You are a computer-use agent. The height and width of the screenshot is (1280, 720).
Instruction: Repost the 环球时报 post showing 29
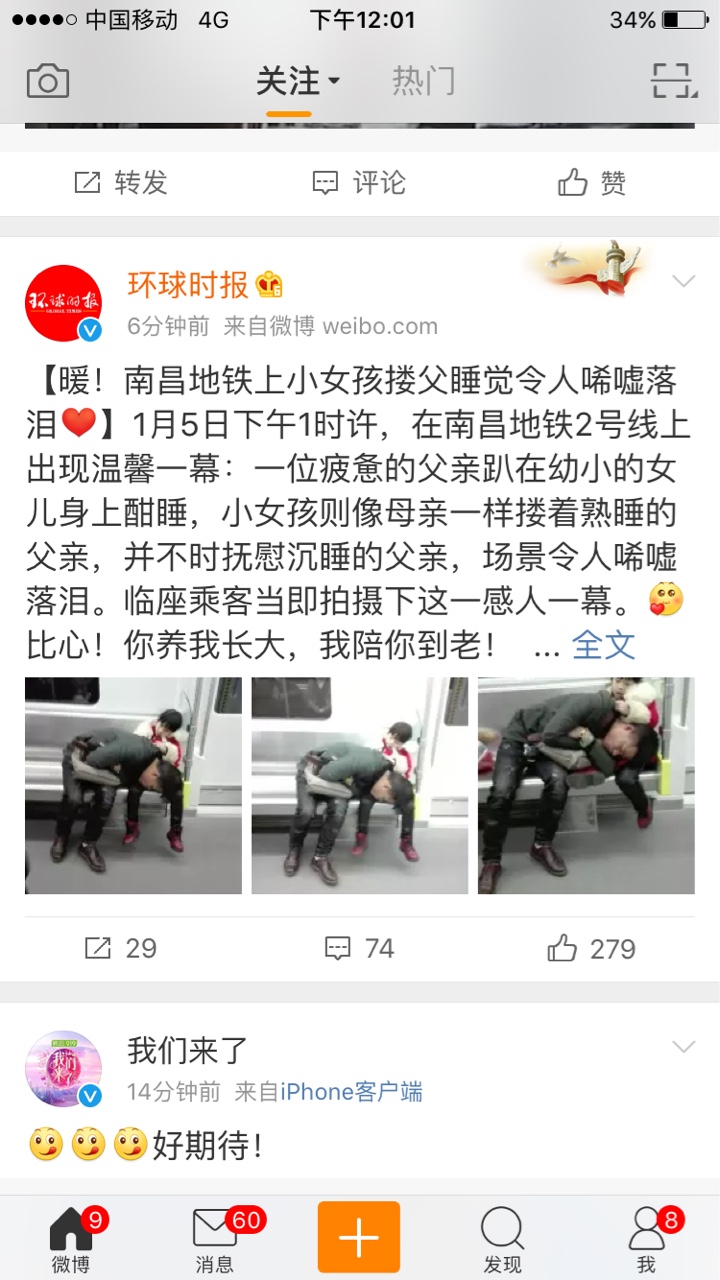coord(120,948)
